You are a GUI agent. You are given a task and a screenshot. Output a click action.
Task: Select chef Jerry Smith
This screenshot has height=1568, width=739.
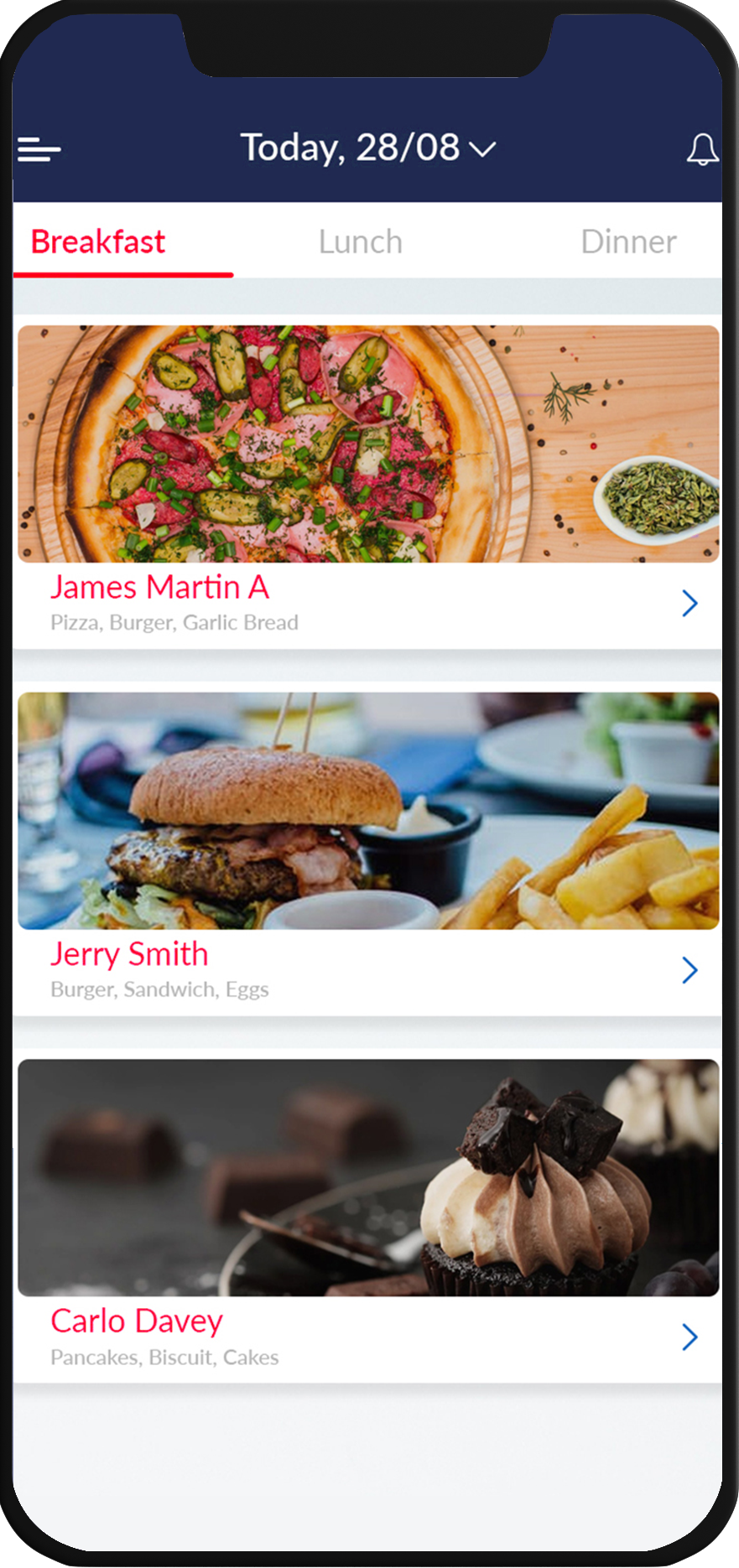click(x=130, y=954)
